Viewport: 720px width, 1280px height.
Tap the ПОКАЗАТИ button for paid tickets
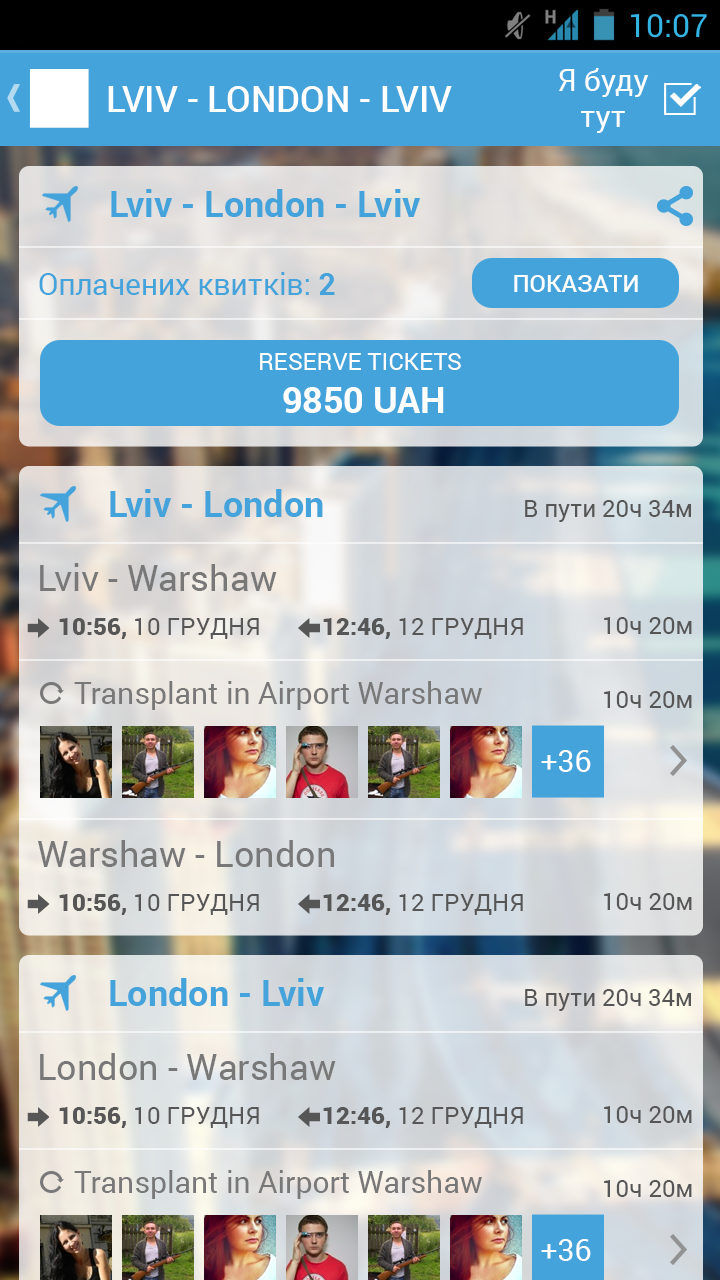tap(575, 284)
